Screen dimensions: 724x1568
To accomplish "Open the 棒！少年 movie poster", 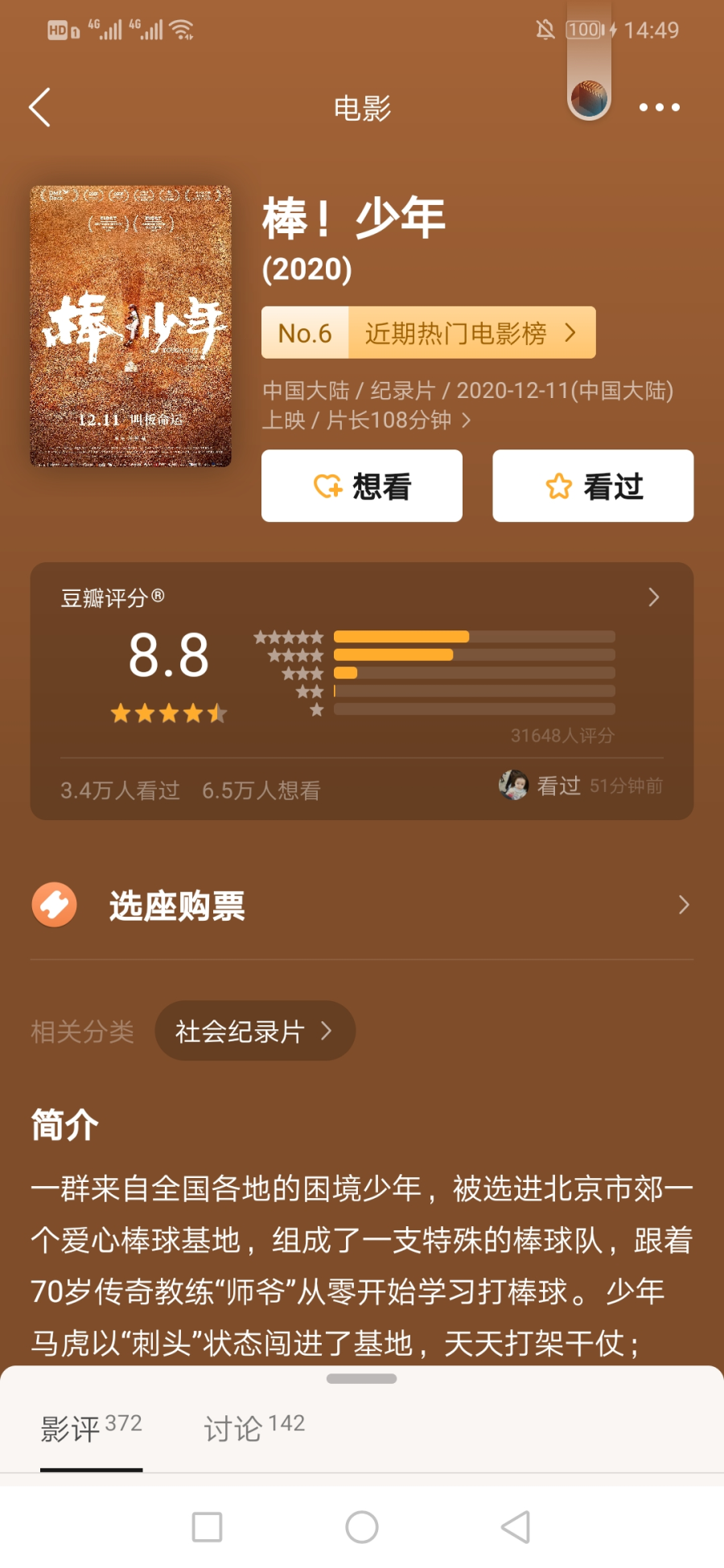I will pyautogui.click(x=130, y=326).
